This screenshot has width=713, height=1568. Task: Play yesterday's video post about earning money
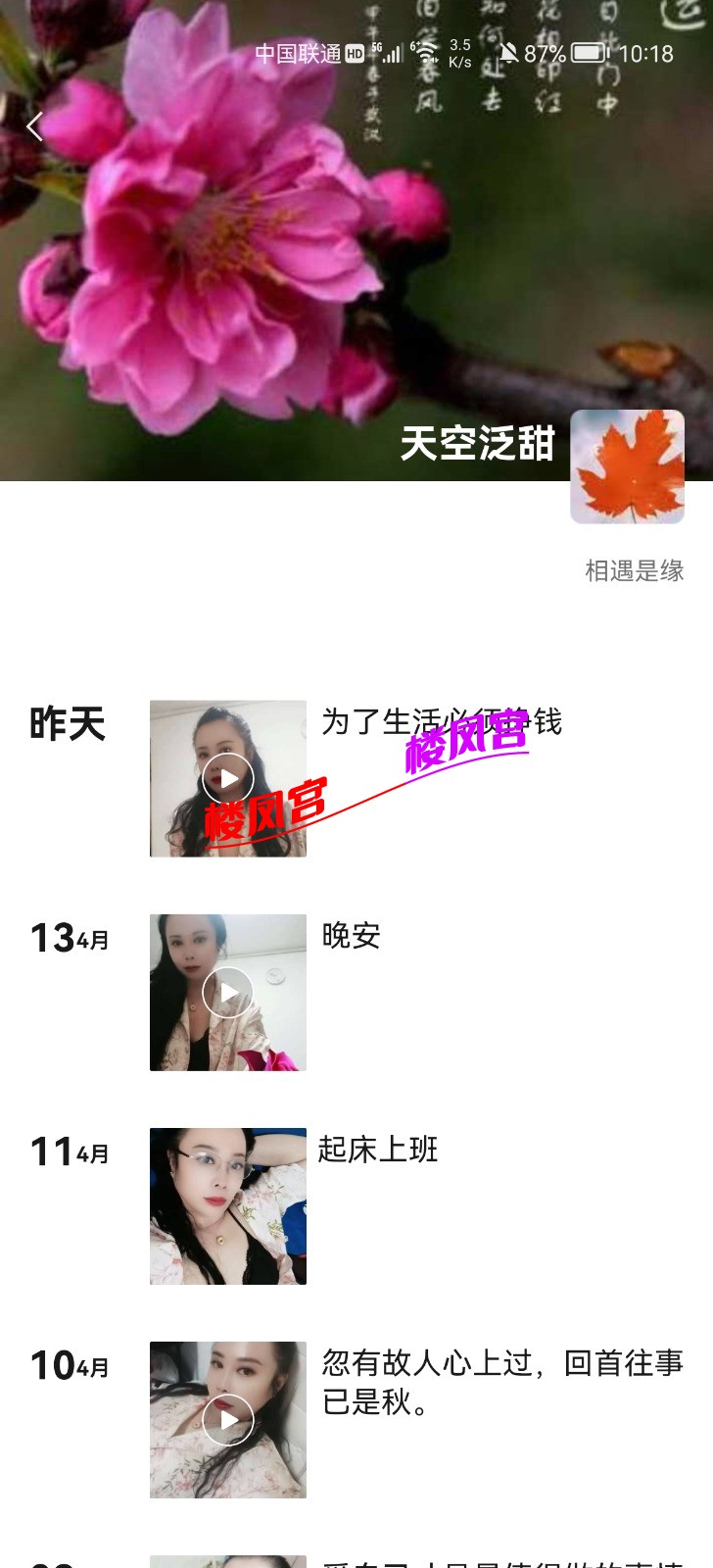(x=228, y=779)
